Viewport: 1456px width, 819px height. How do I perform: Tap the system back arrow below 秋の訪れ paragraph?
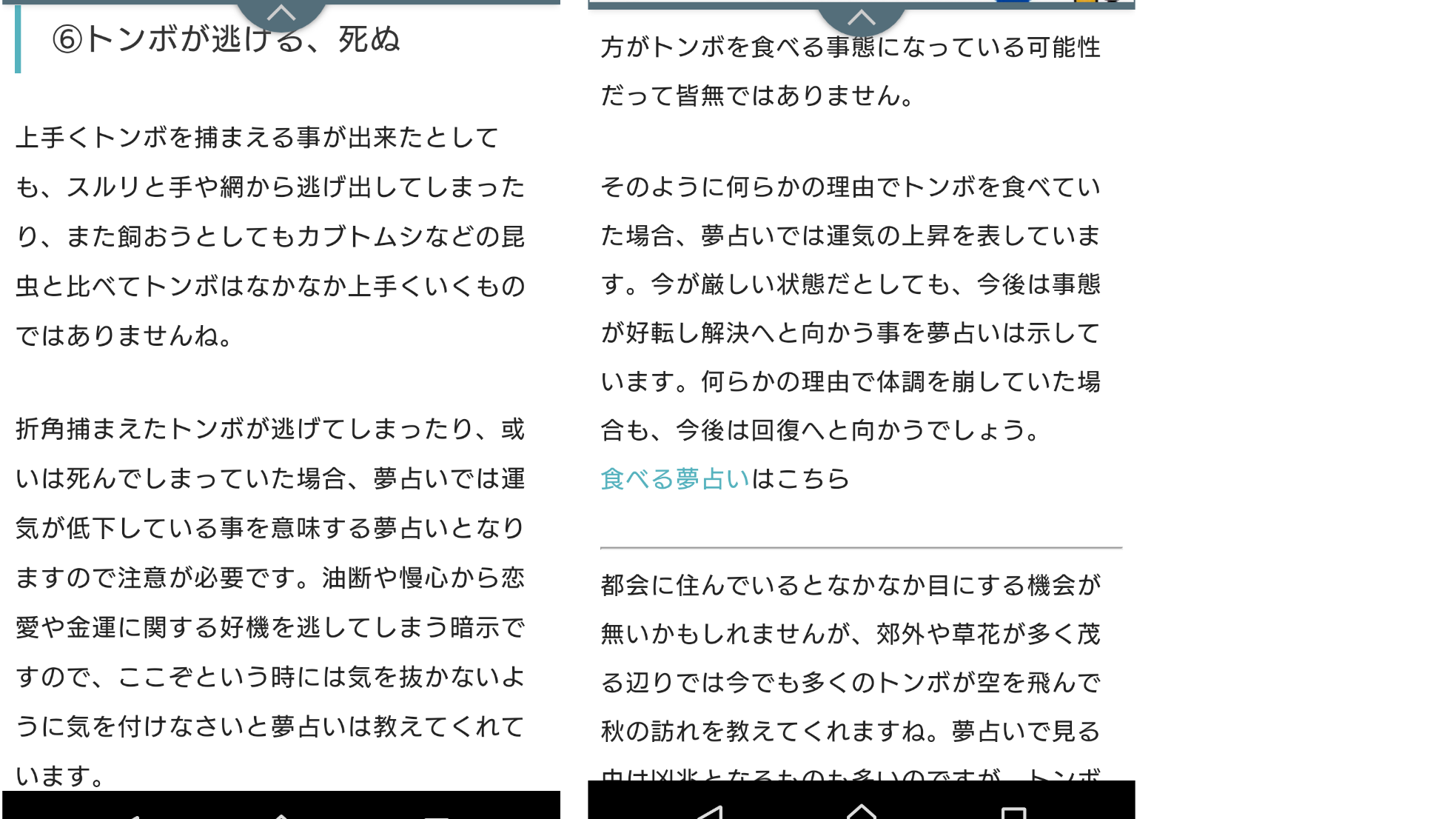[x=710, y=812]
